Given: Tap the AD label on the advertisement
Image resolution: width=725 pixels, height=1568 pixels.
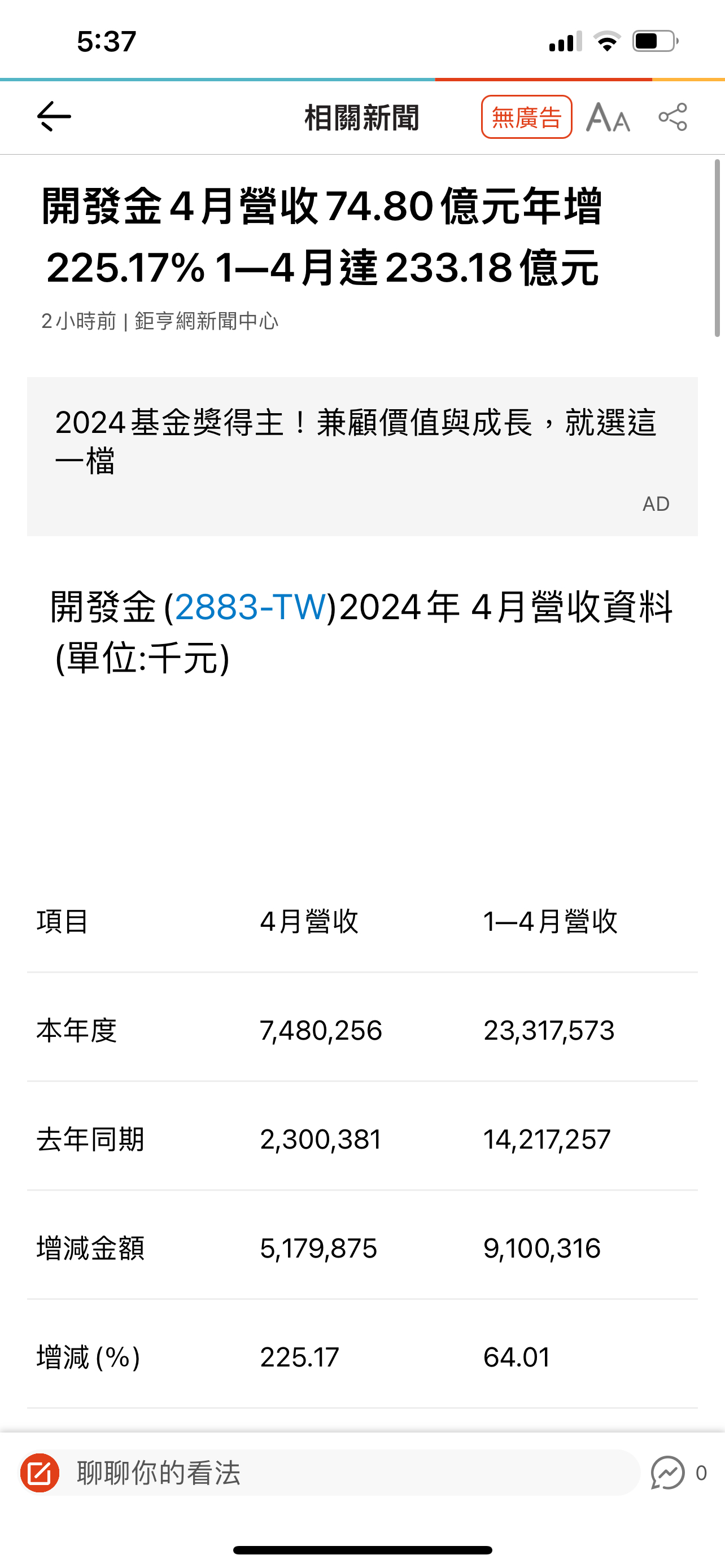Looking at the screenshot, I should click(656, 503).
